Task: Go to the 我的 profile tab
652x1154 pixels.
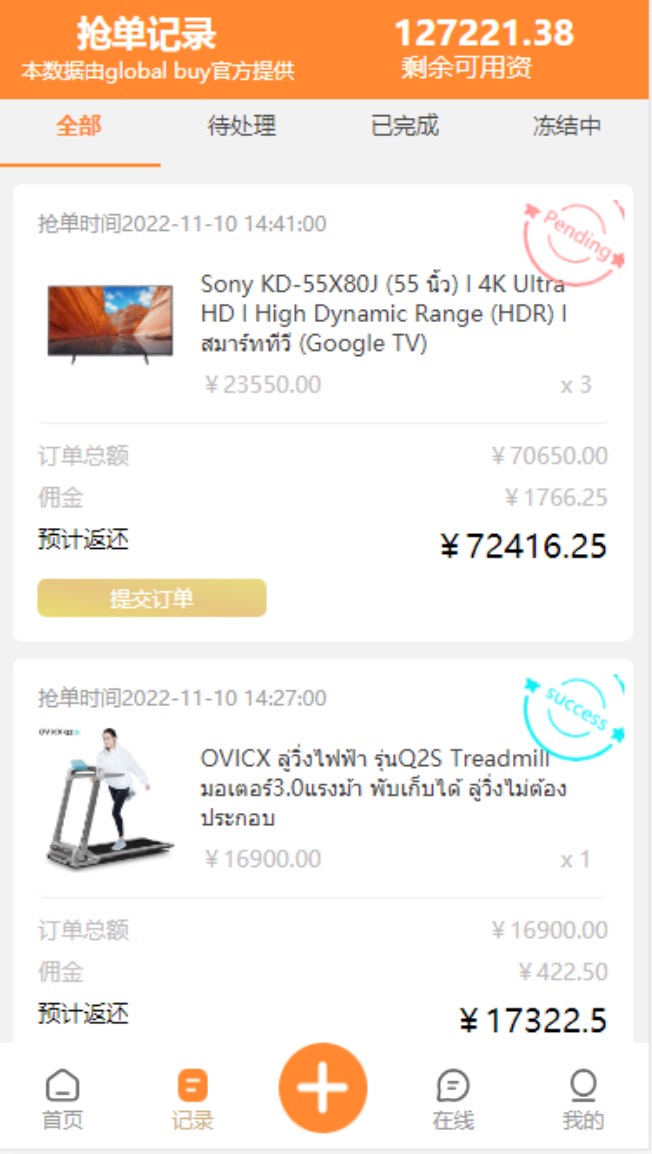Action: click(582, 1098)
